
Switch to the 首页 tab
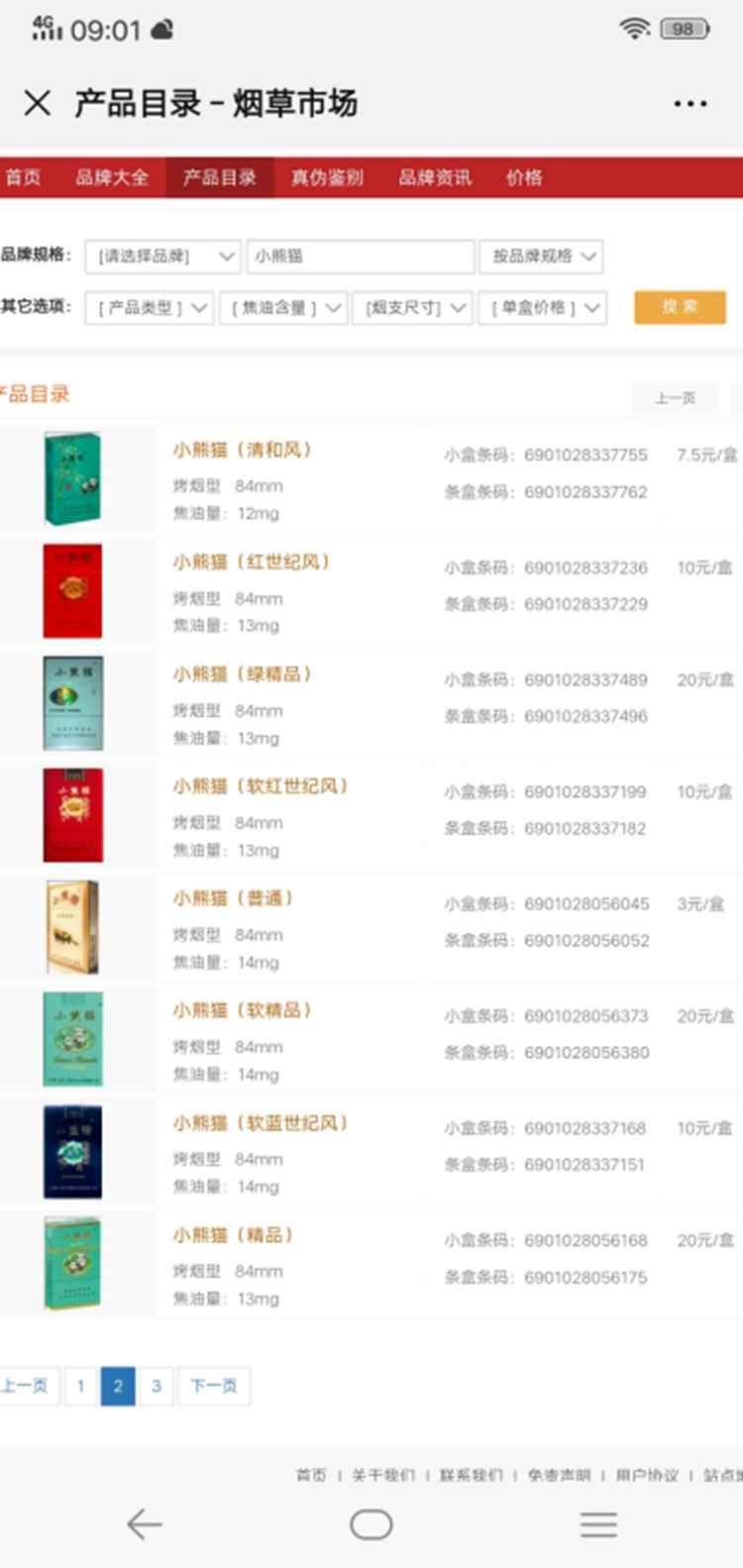coord(24,177)
